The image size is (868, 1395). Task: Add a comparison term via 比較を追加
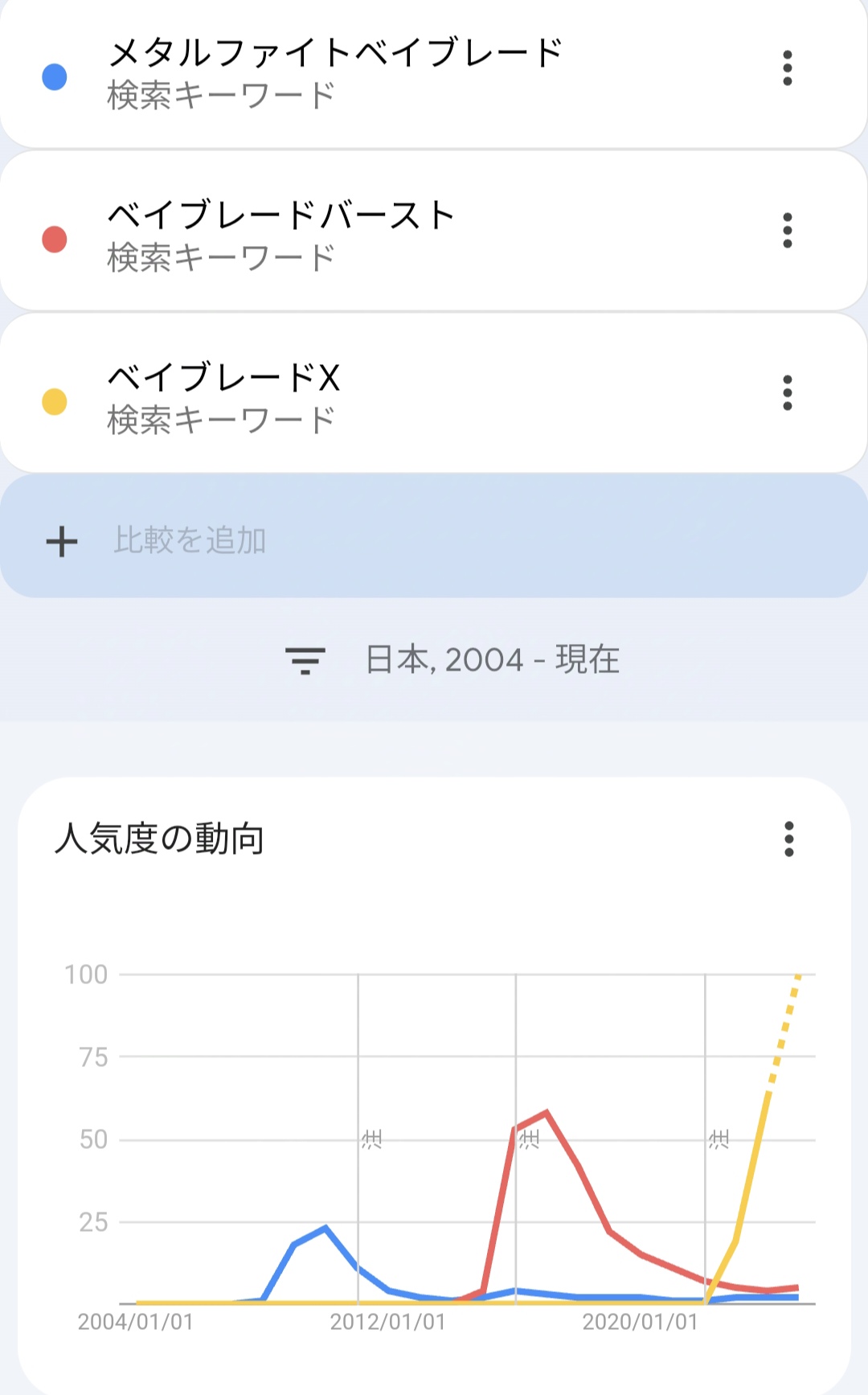pos(434,536)
